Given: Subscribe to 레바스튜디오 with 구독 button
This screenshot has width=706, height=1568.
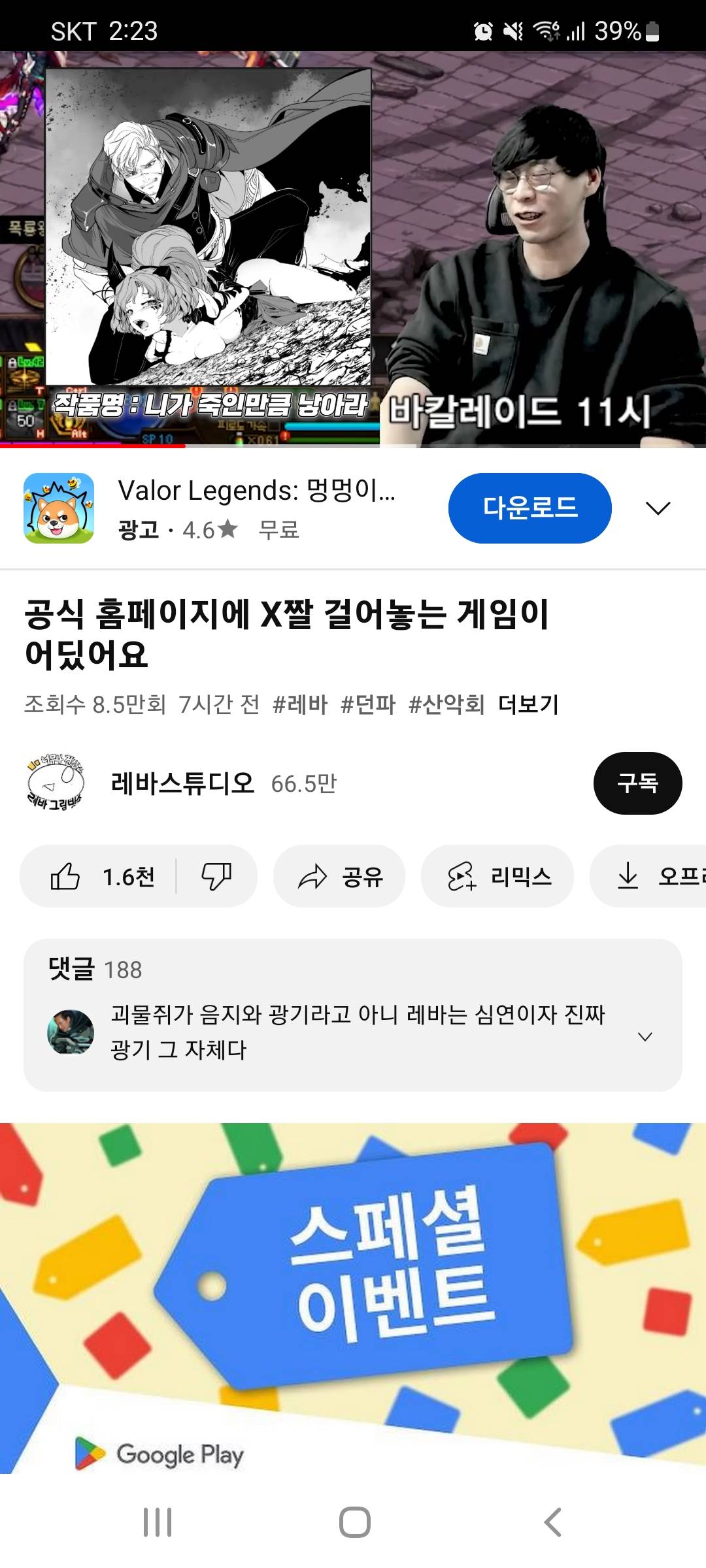Looking at the screenshot, I should 637,783.
